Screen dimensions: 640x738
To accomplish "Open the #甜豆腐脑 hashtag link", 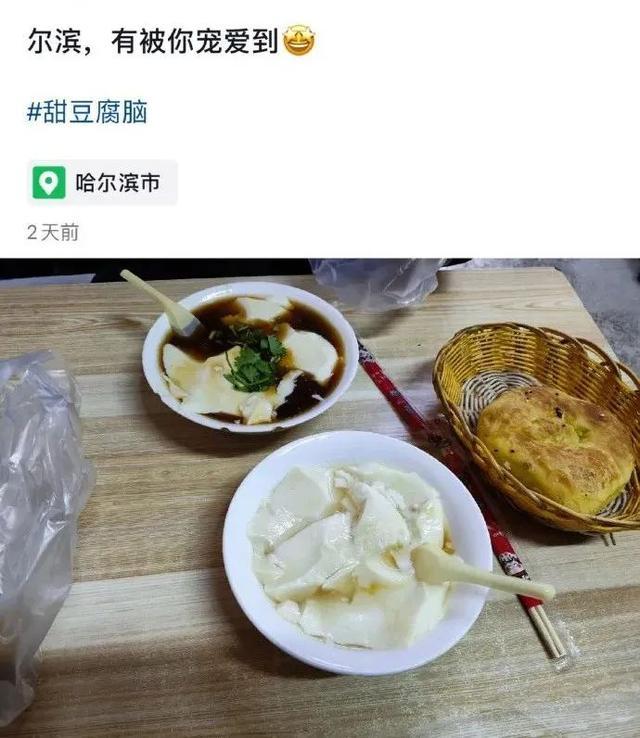I will click(x=88, y=112).
